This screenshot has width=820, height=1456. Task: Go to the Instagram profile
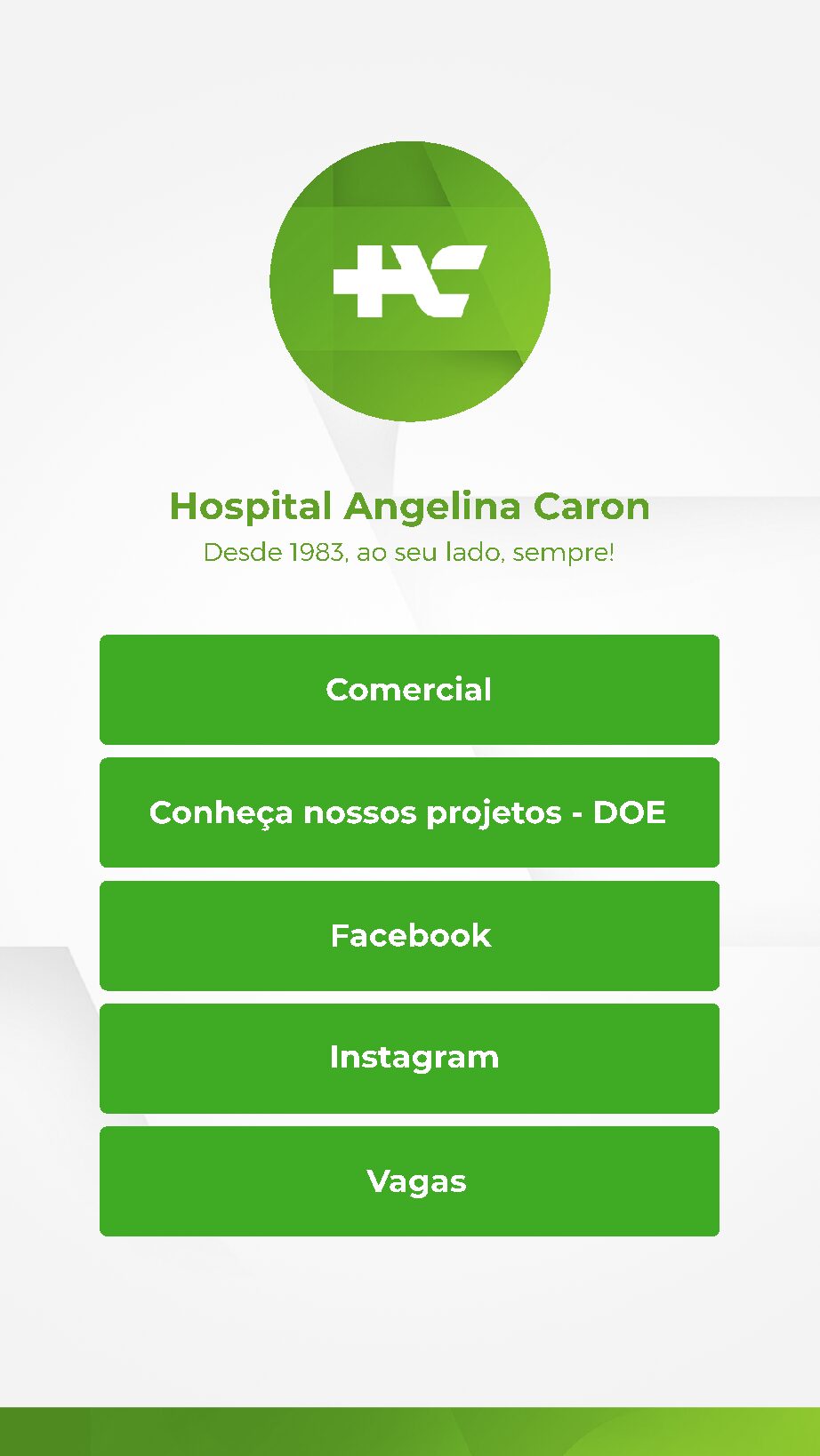[409, 1058]
